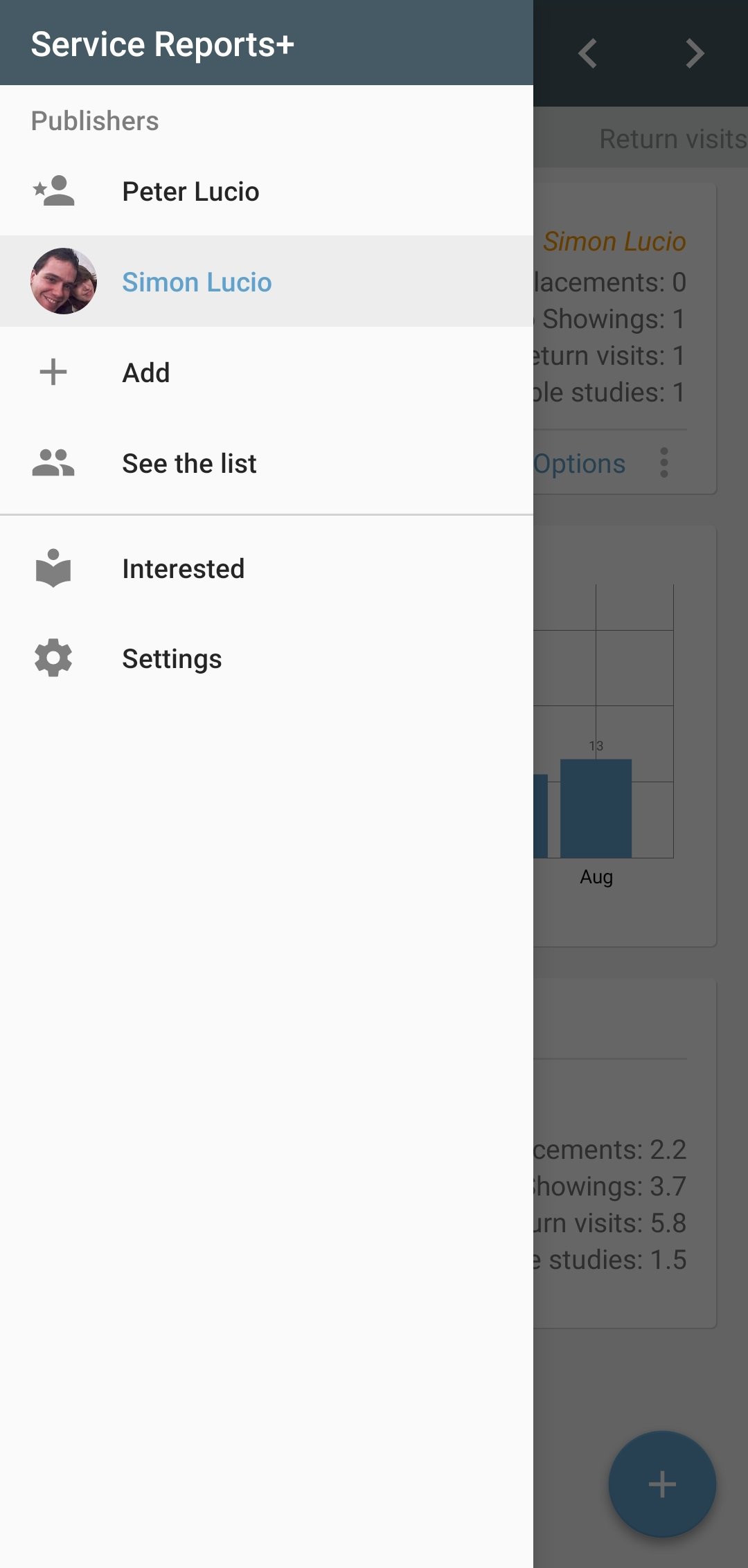The width and height of the screenshot is (748, 1568).
Task: Select publisher Simon Lucio
Action: coord(197,282)
